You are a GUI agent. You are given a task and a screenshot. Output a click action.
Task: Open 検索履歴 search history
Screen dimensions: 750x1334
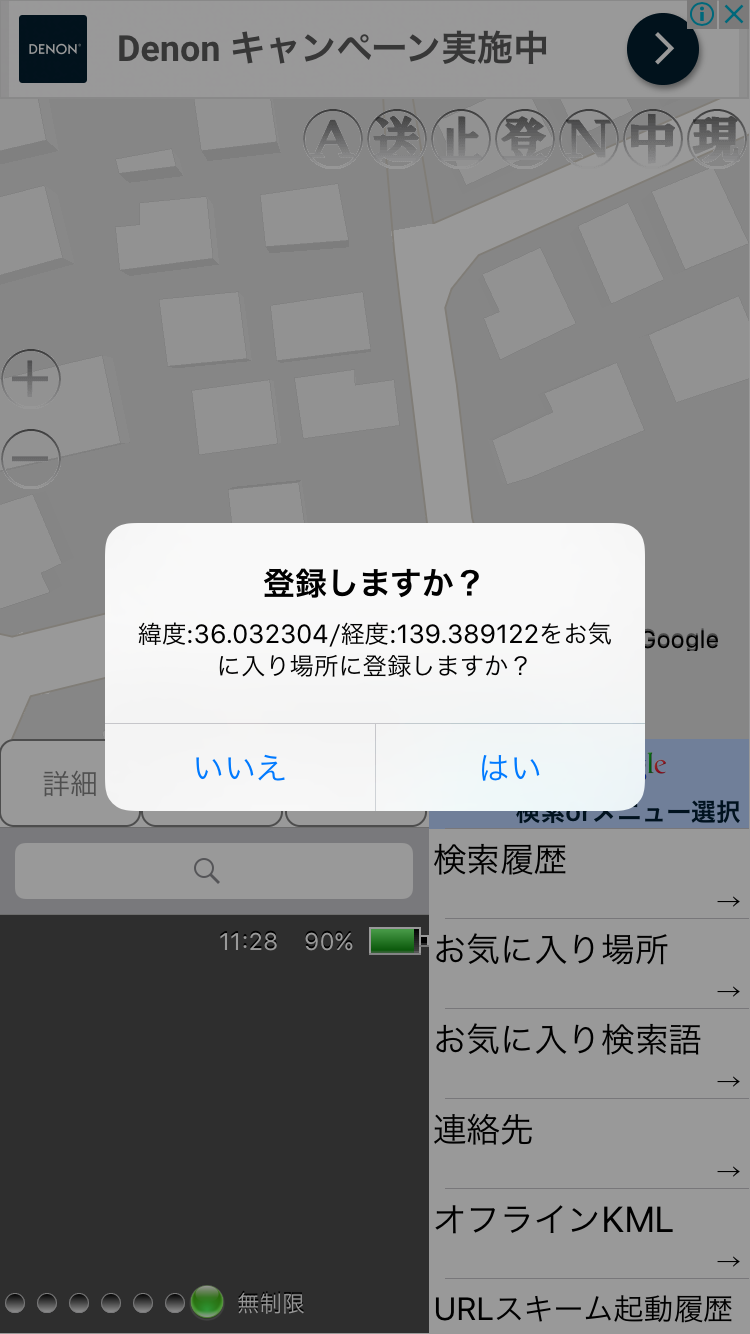(x=588, y=874)
